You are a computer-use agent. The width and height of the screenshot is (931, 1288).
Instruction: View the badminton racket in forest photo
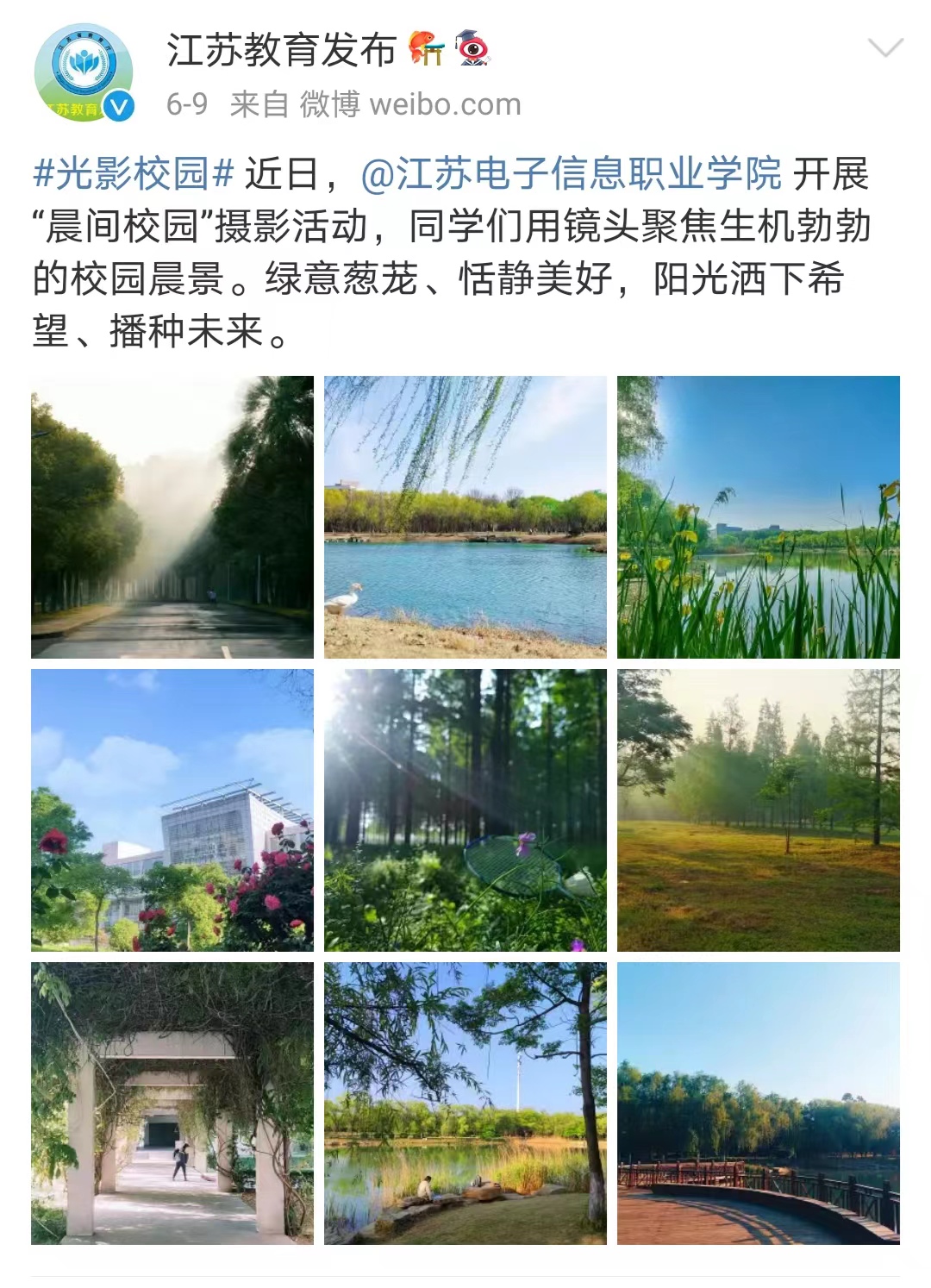point(465,810)
